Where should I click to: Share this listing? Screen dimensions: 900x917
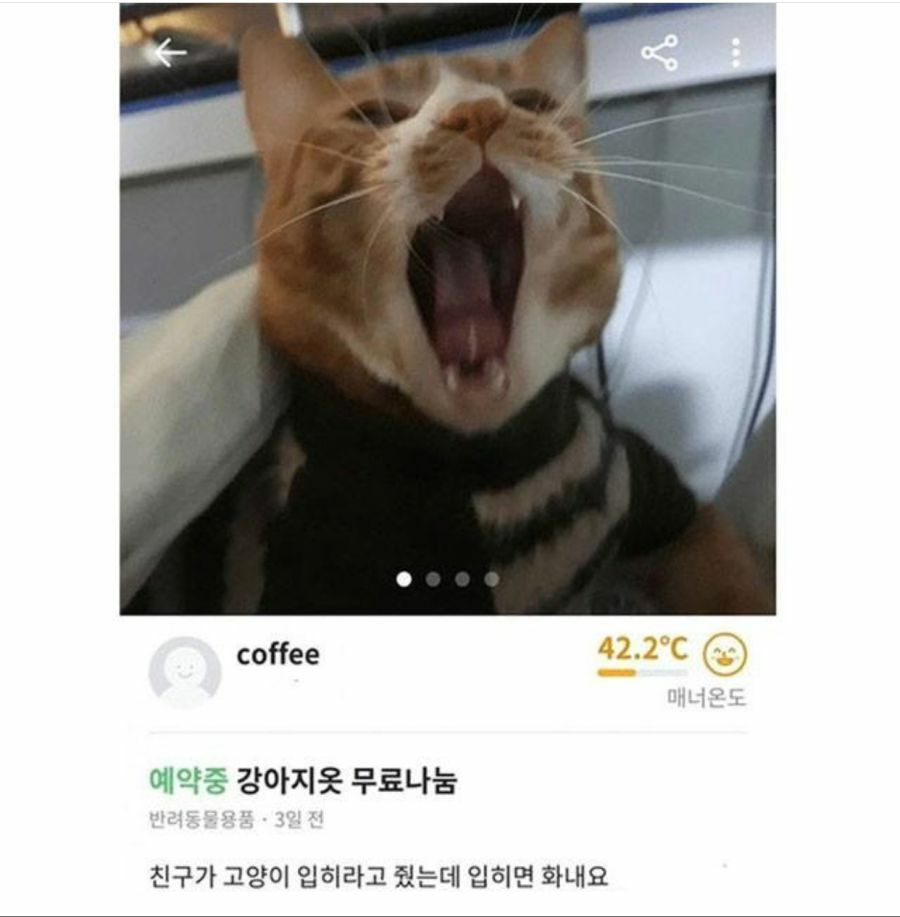tap(659, 53)
